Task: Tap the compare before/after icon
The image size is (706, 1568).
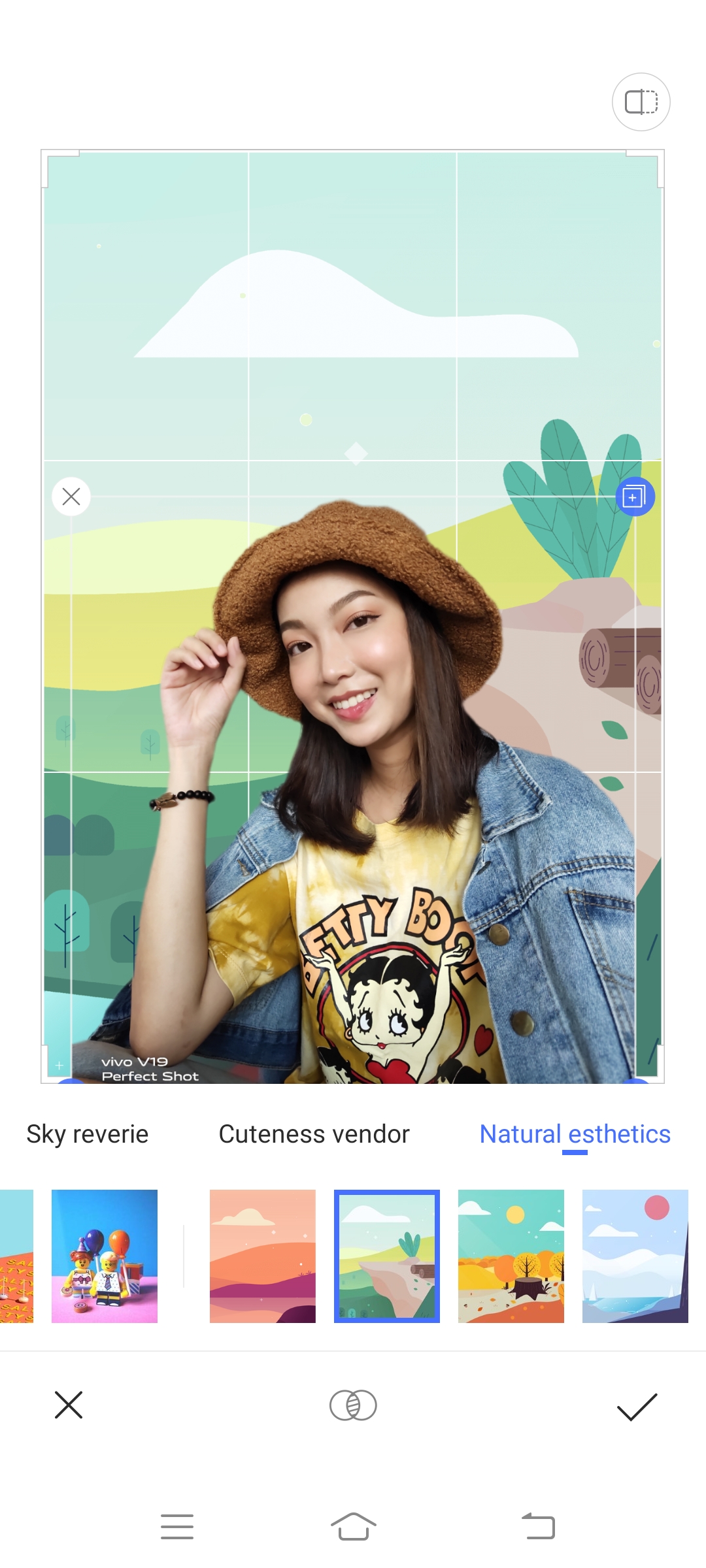Action: (641, 102)
